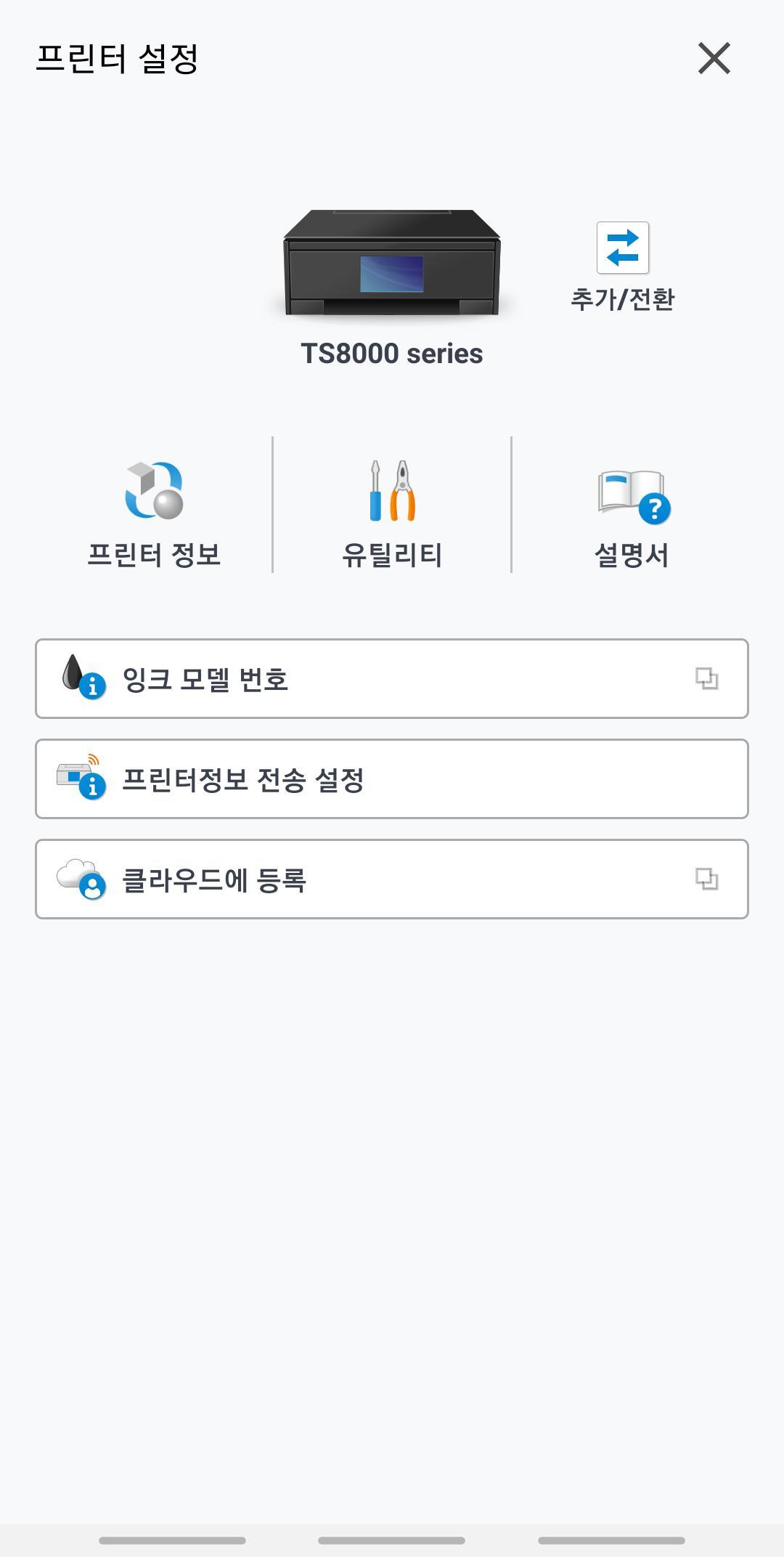Close the printer settings screen
This screenshot has height=1557, width=784.
pyautogui.click(x=714, y=58)
